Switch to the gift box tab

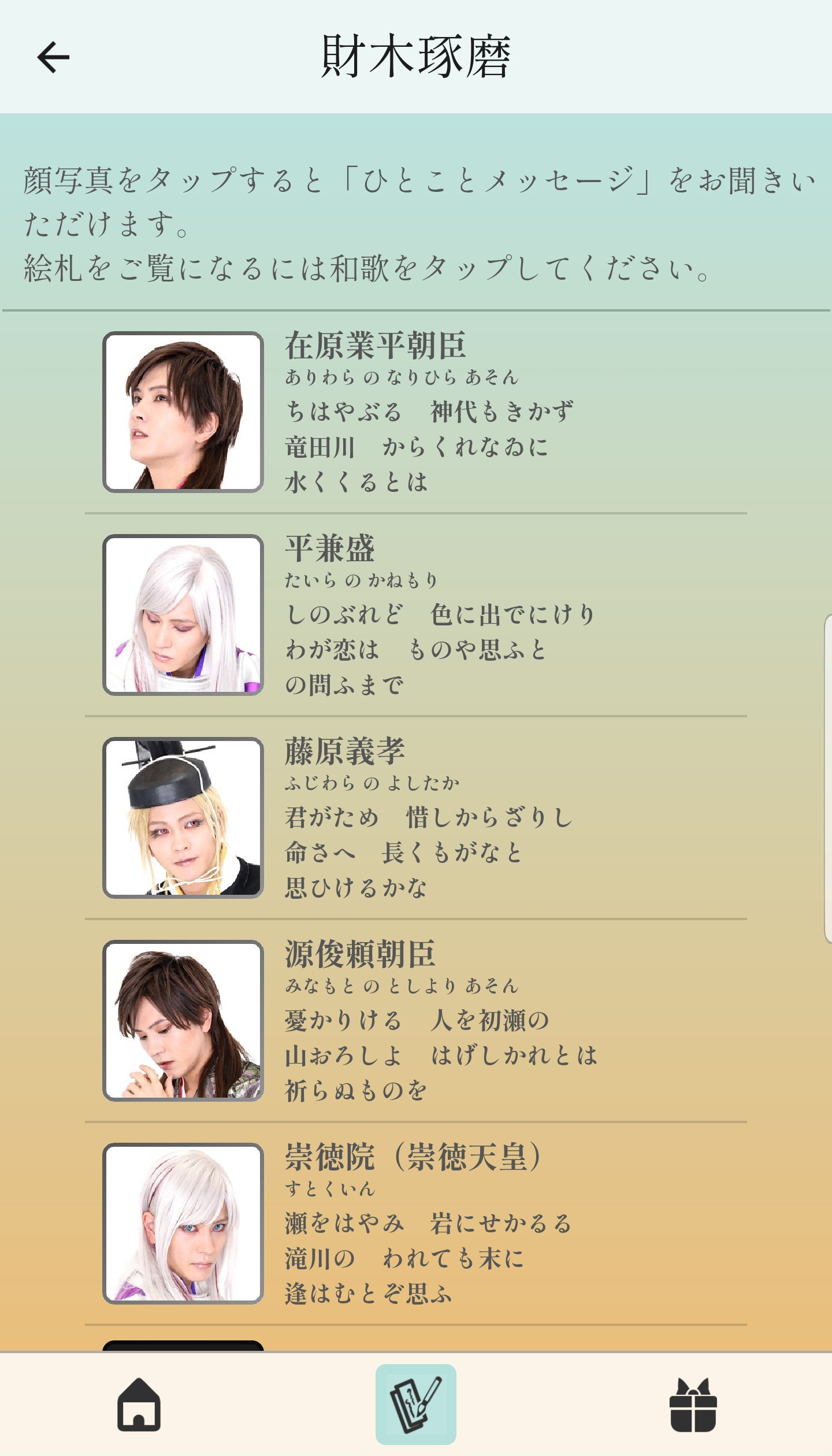(693, 1405)
